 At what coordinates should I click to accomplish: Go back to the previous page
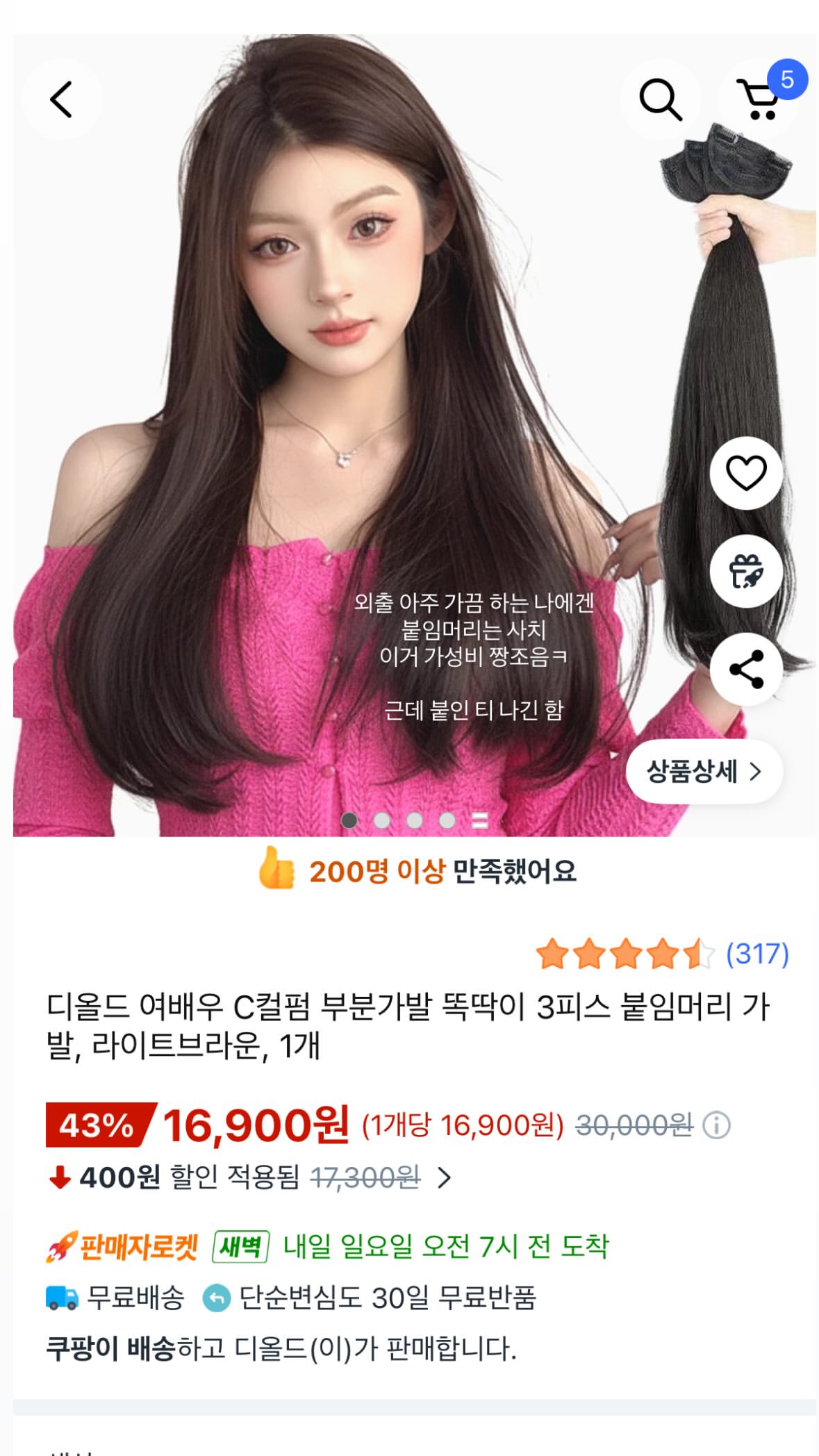pyautogui.click(x=61, y=99)
